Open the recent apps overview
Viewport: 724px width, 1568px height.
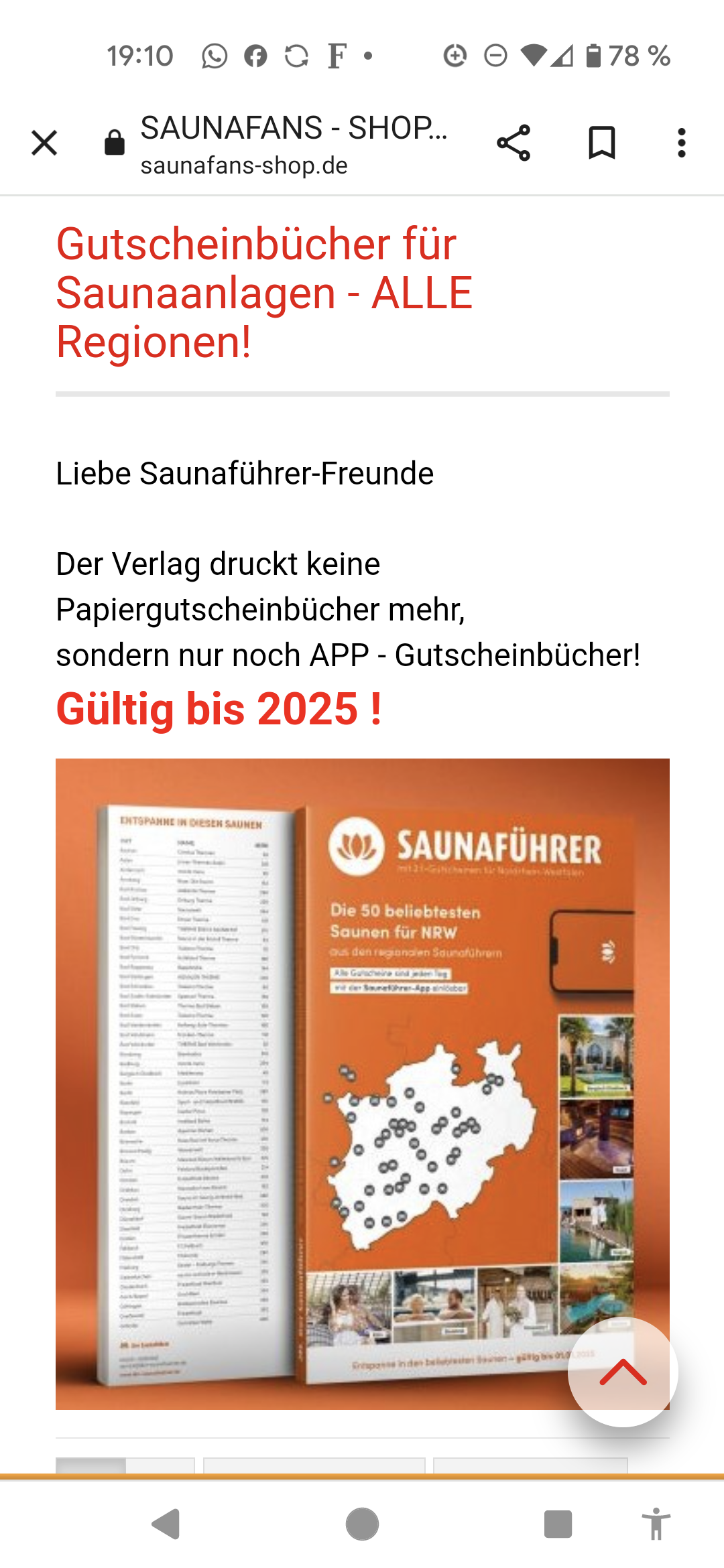pyautogui.click(x=558, y=1524)
